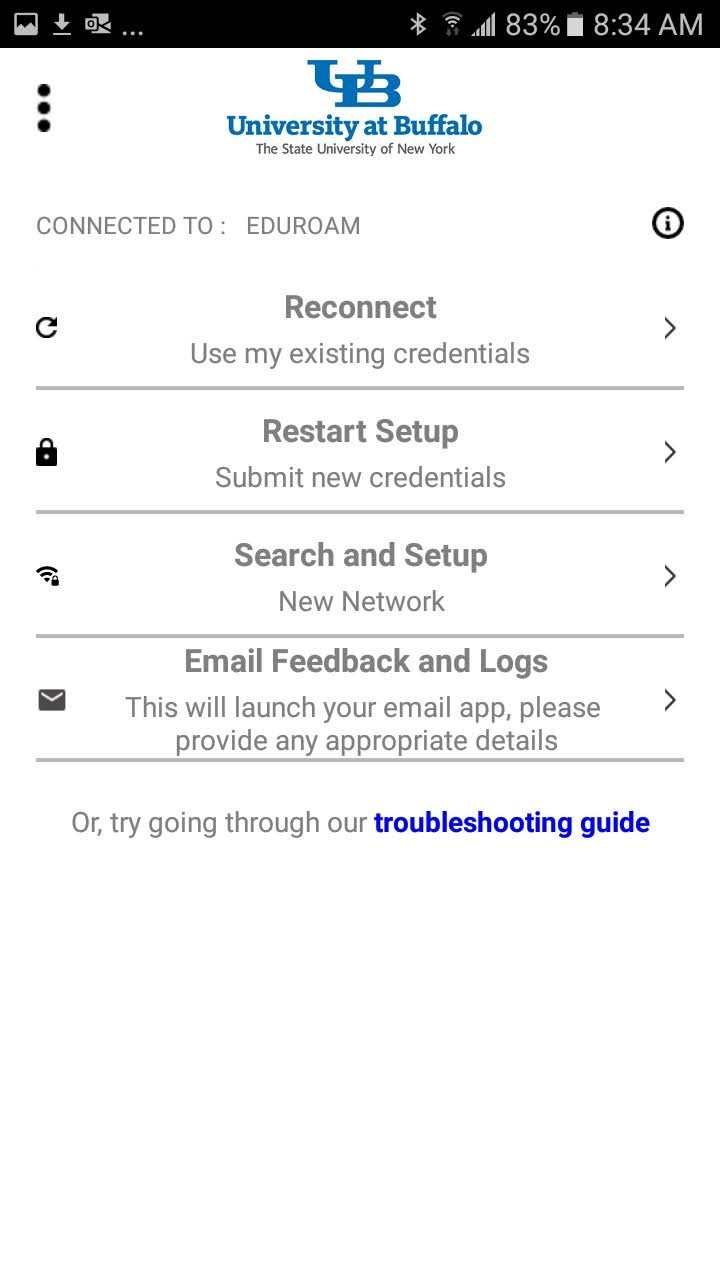This screenshot has height=1280, width=720.
Task: Select Restart Setup to submit new credentials
Action: [x=360, y=453]
